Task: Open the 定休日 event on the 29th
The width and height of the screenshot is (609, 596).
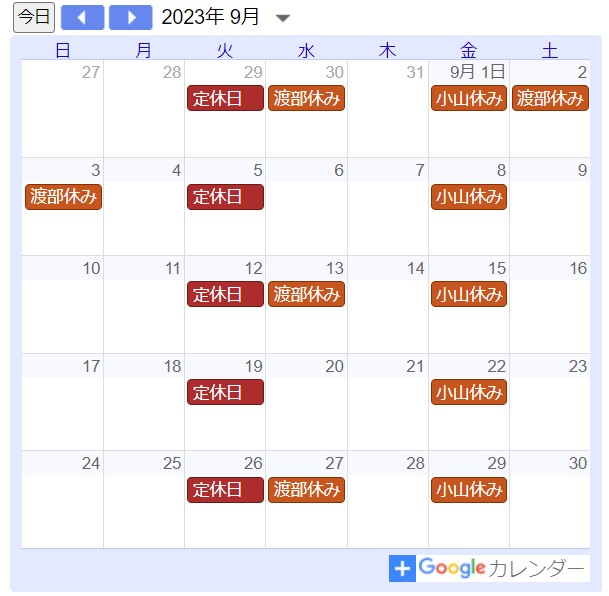Action: click(225, 98)
